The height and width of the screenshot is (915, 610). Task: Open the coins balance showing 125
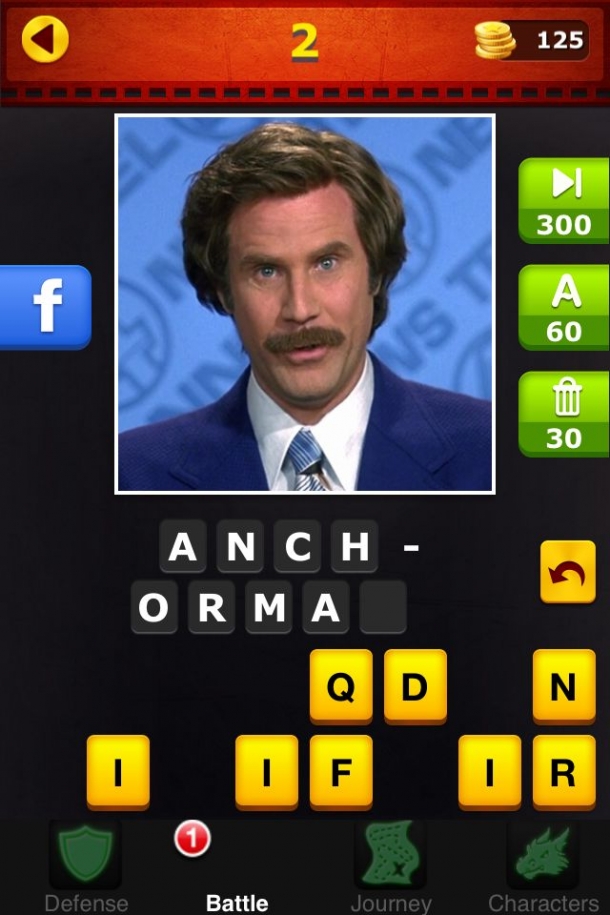(x=532, y=40)
